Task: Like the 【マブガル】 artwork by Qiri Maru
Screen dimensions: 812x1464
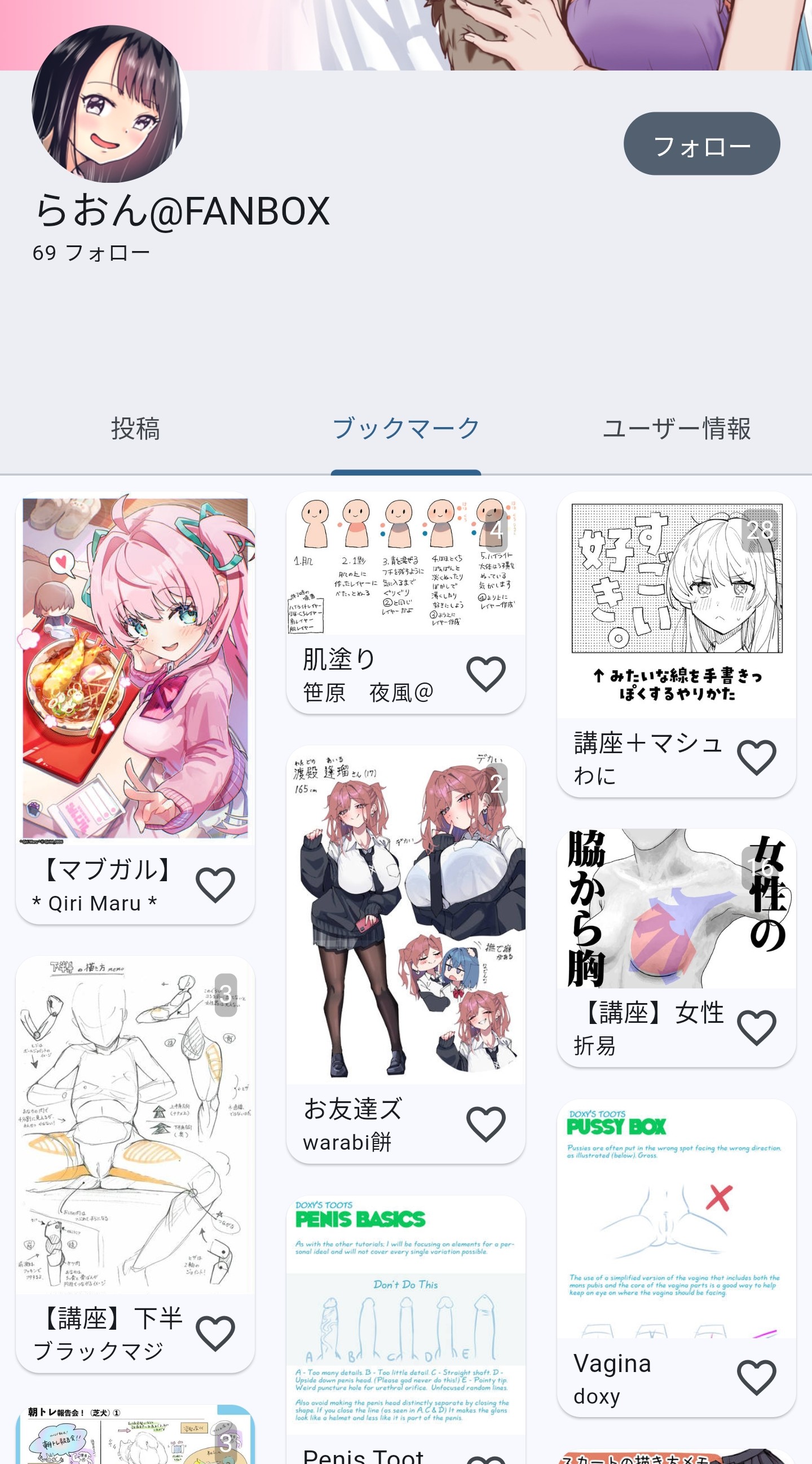Action: pyautogui.click(x=215, y=885)
